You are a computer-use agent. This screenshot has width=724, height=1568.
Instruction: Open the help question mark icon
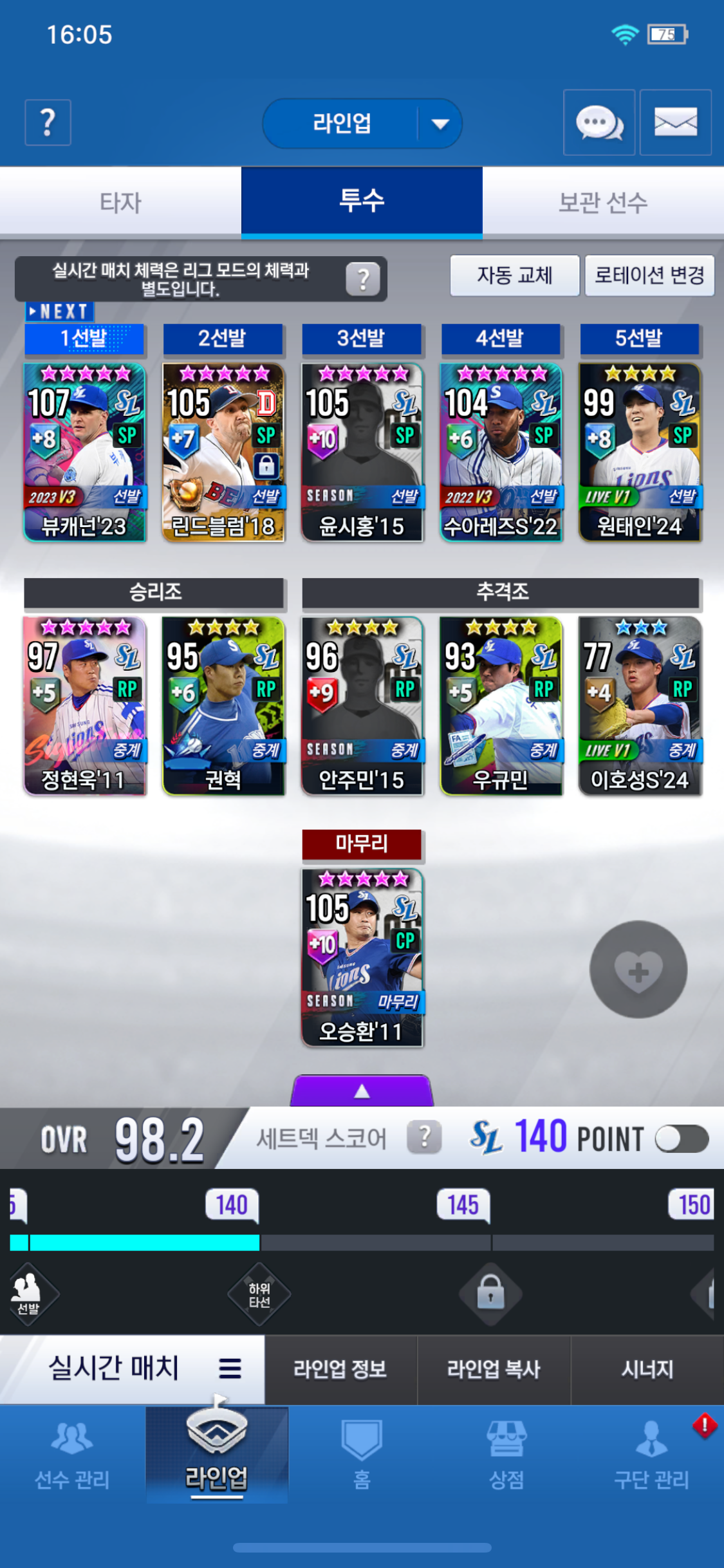(x=48, y=122)
